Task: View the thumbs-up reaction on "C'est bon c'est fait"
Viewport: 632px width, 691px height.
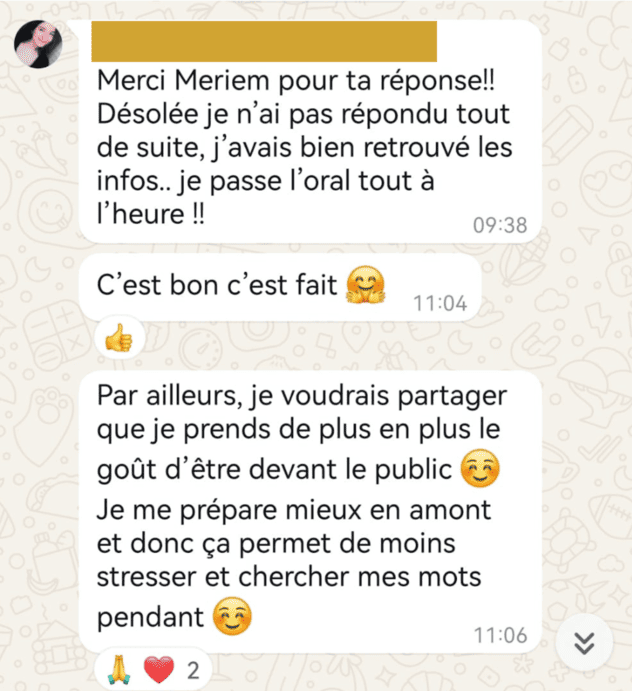Action: tap(118, 340)
